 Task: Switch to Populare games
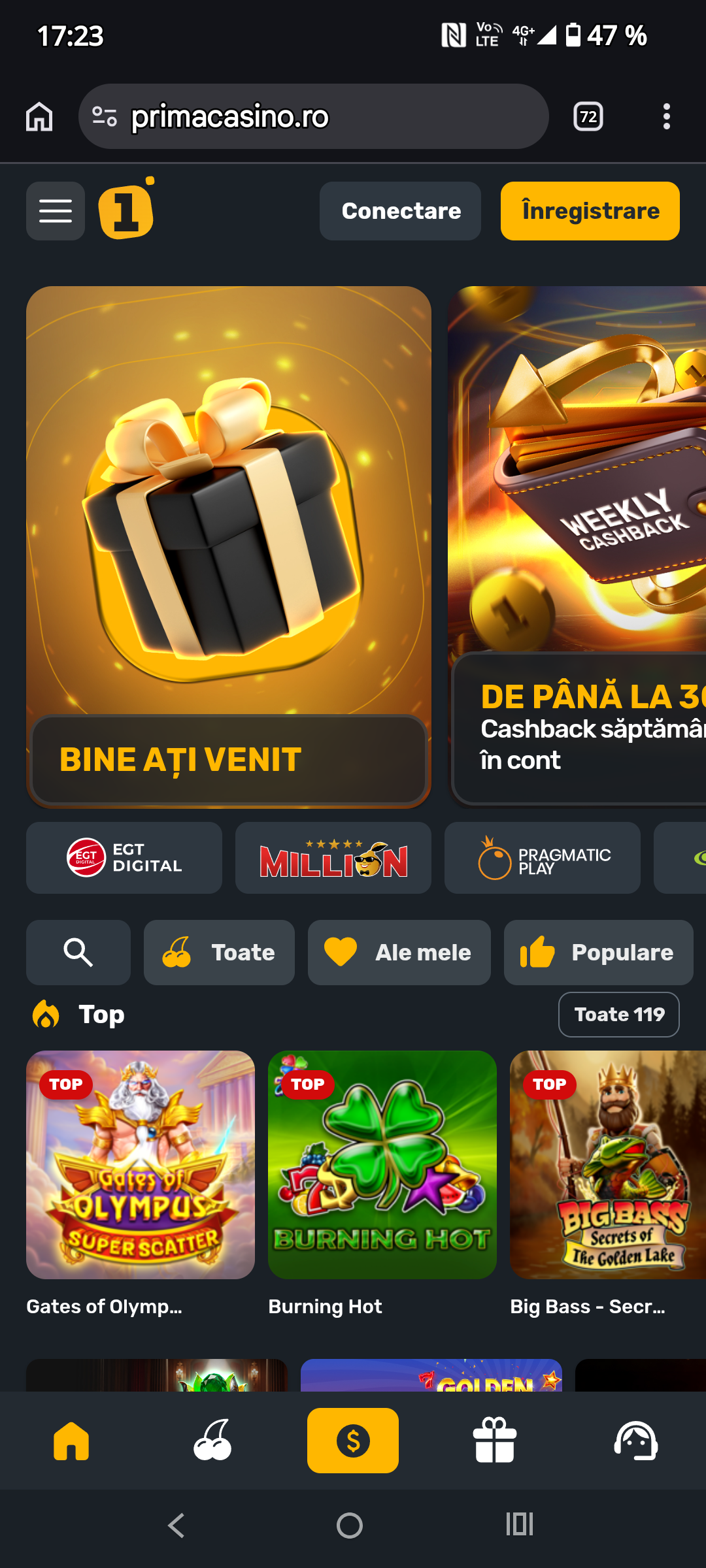click(598, 953)
